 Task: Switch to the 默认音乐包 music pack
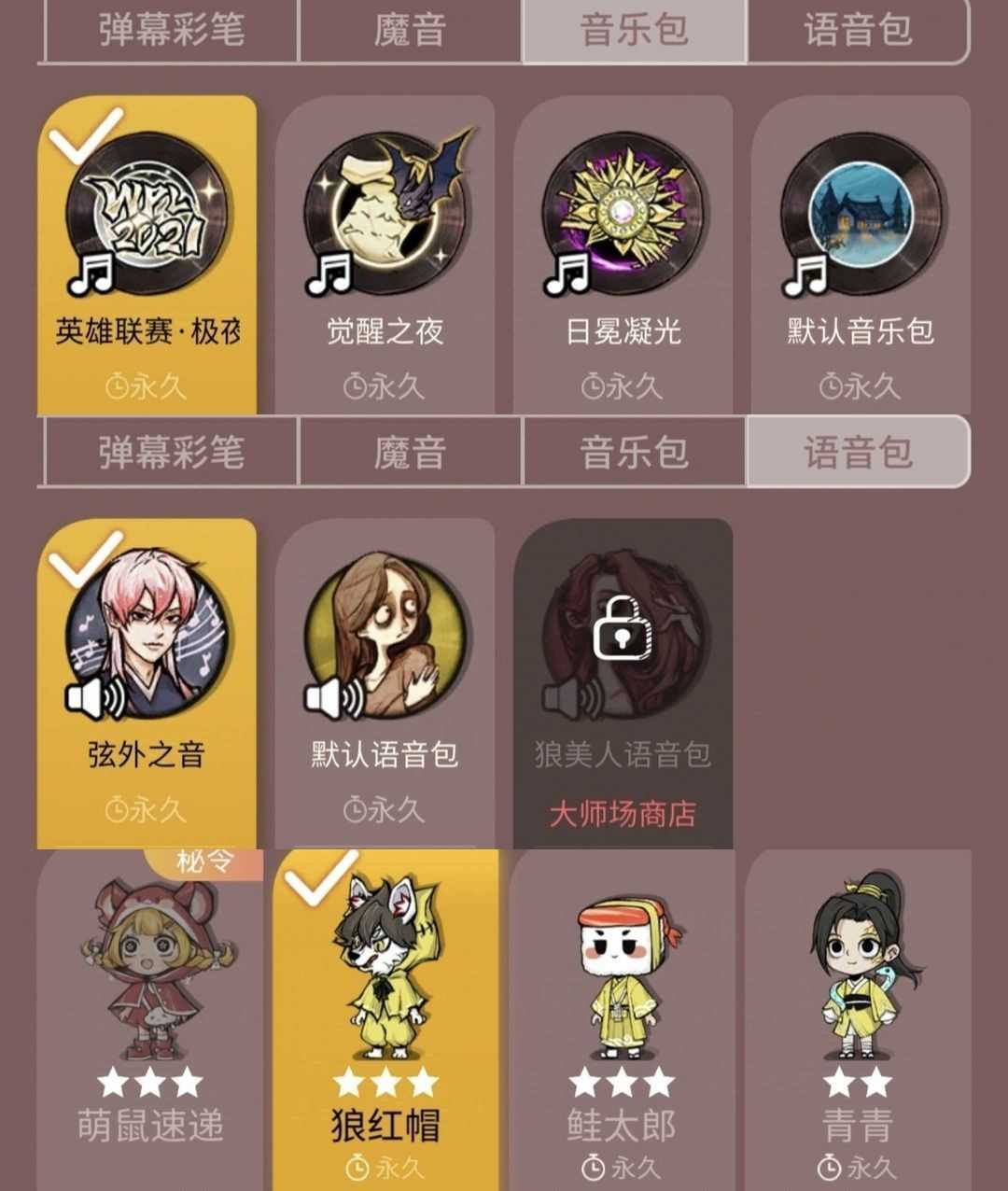861,255
